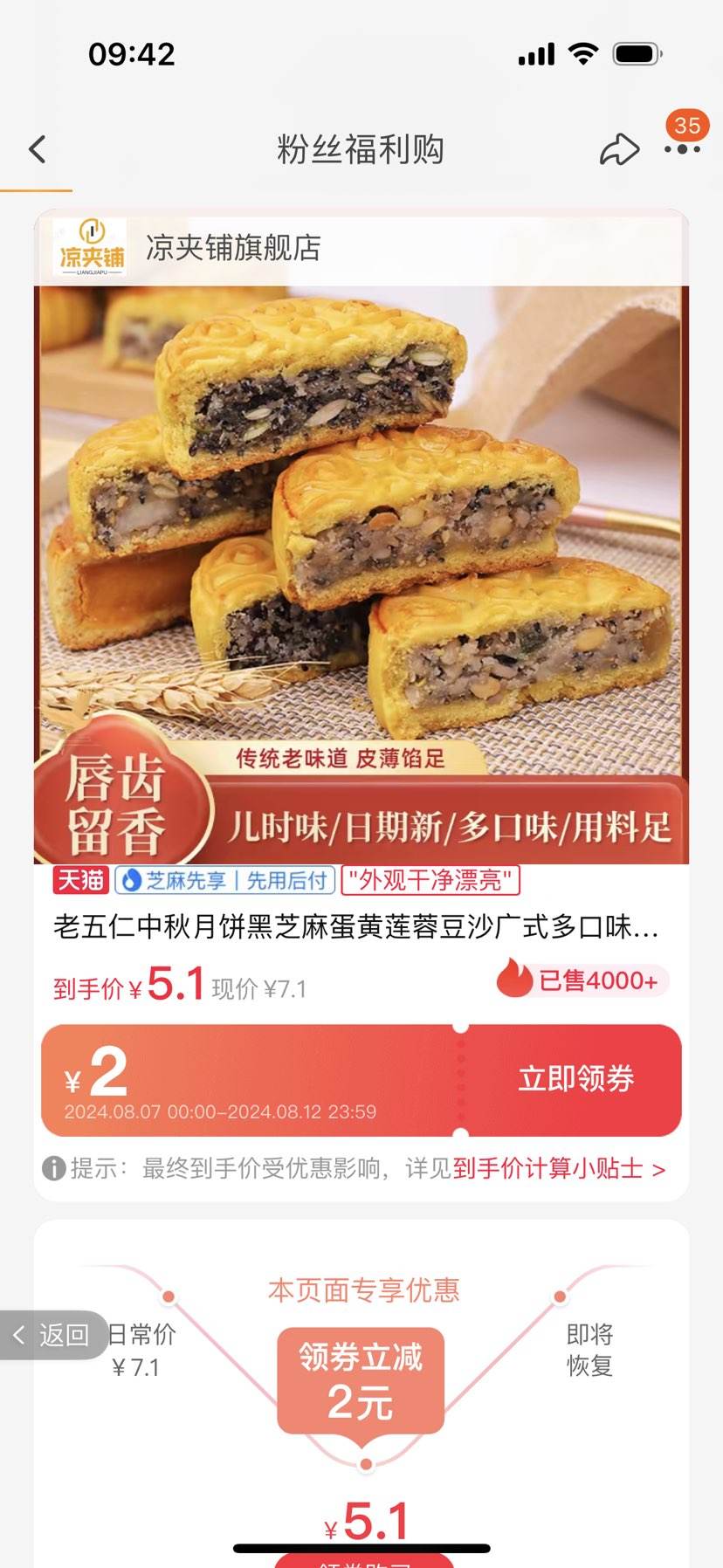Tap the back arrow at top left
723x1568 pixels.
coord(37,148)
